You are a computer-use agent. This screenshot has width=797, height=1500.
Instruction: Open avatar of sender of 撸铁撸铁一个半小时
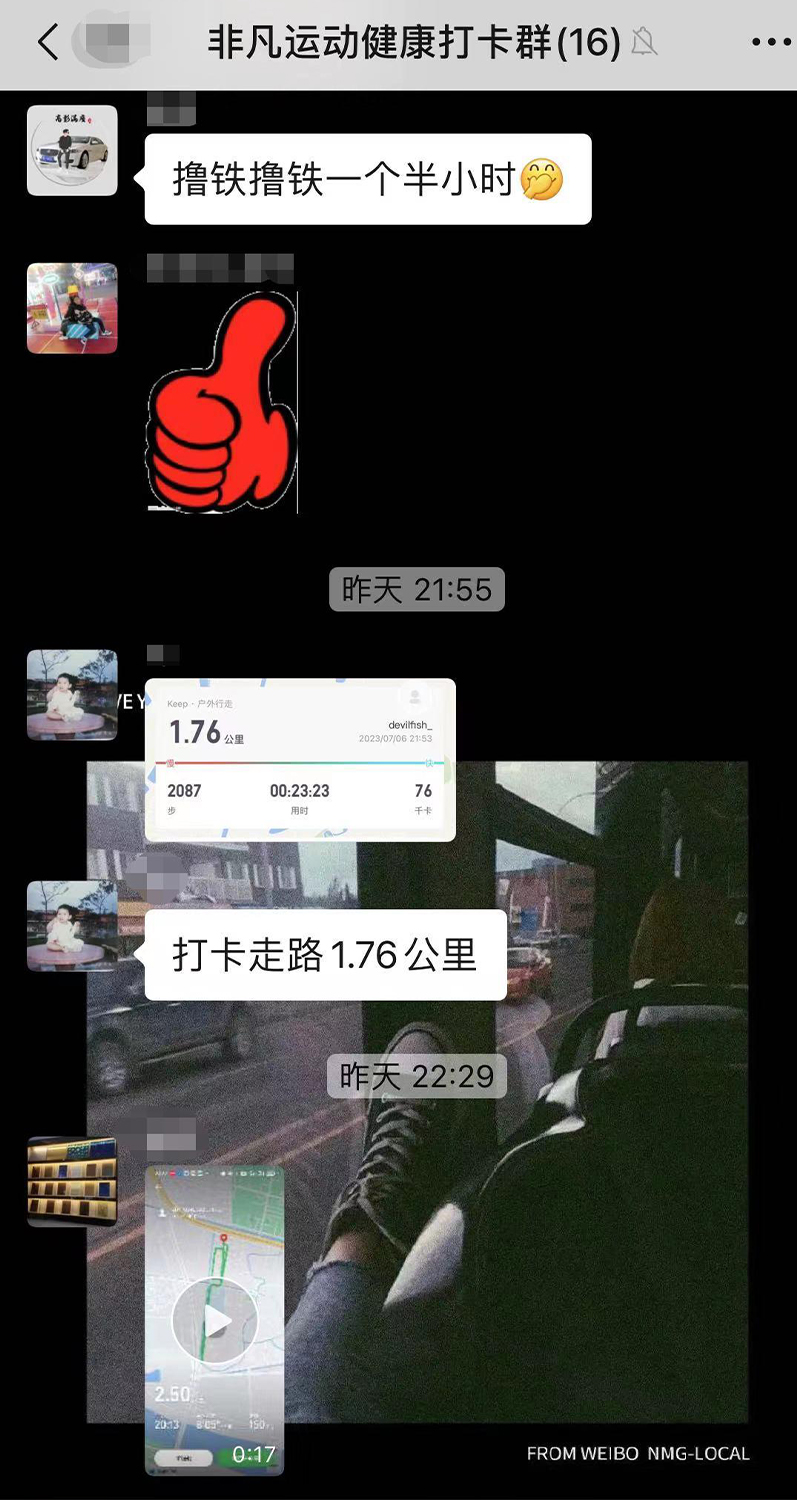coord(72,150)
